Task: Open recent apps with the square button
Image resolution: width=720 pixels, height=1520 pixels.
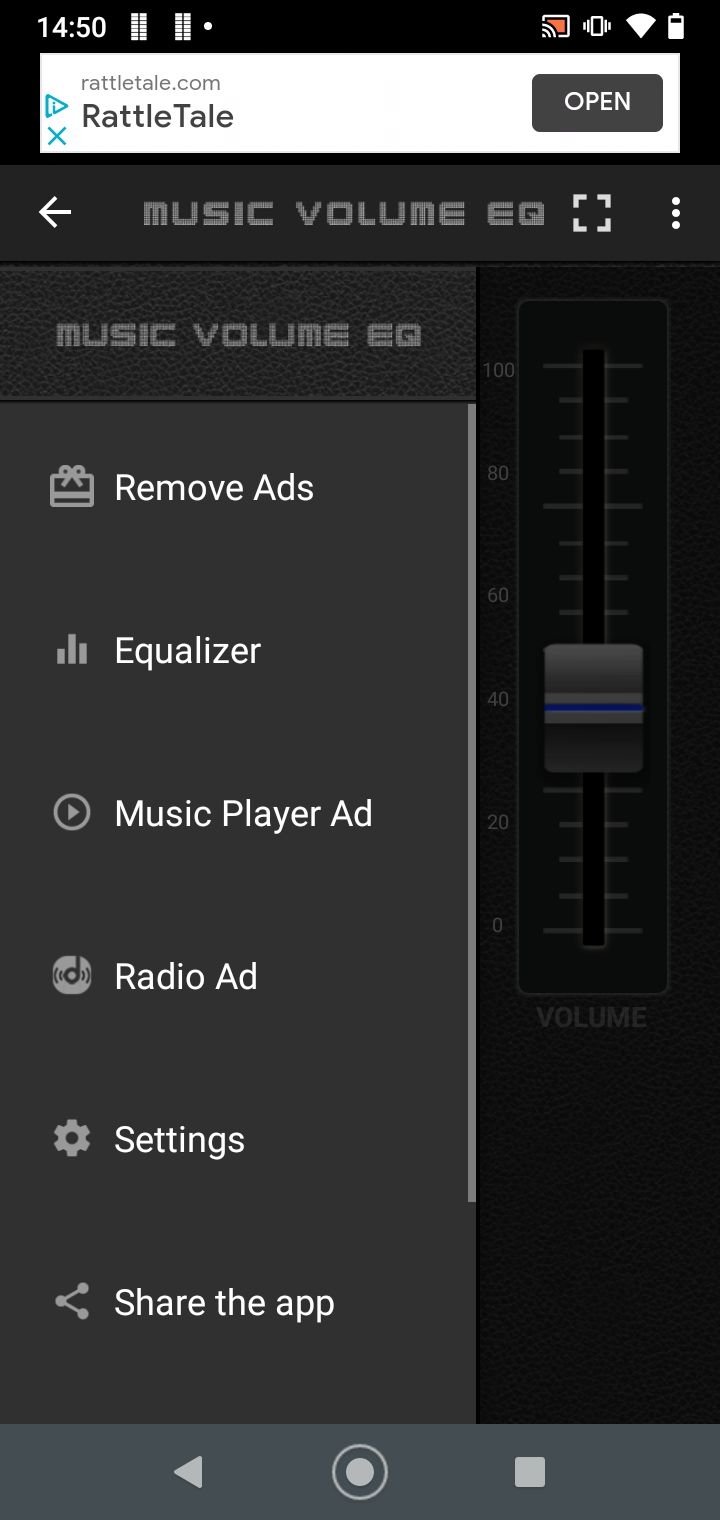Action: (529, 1472)
